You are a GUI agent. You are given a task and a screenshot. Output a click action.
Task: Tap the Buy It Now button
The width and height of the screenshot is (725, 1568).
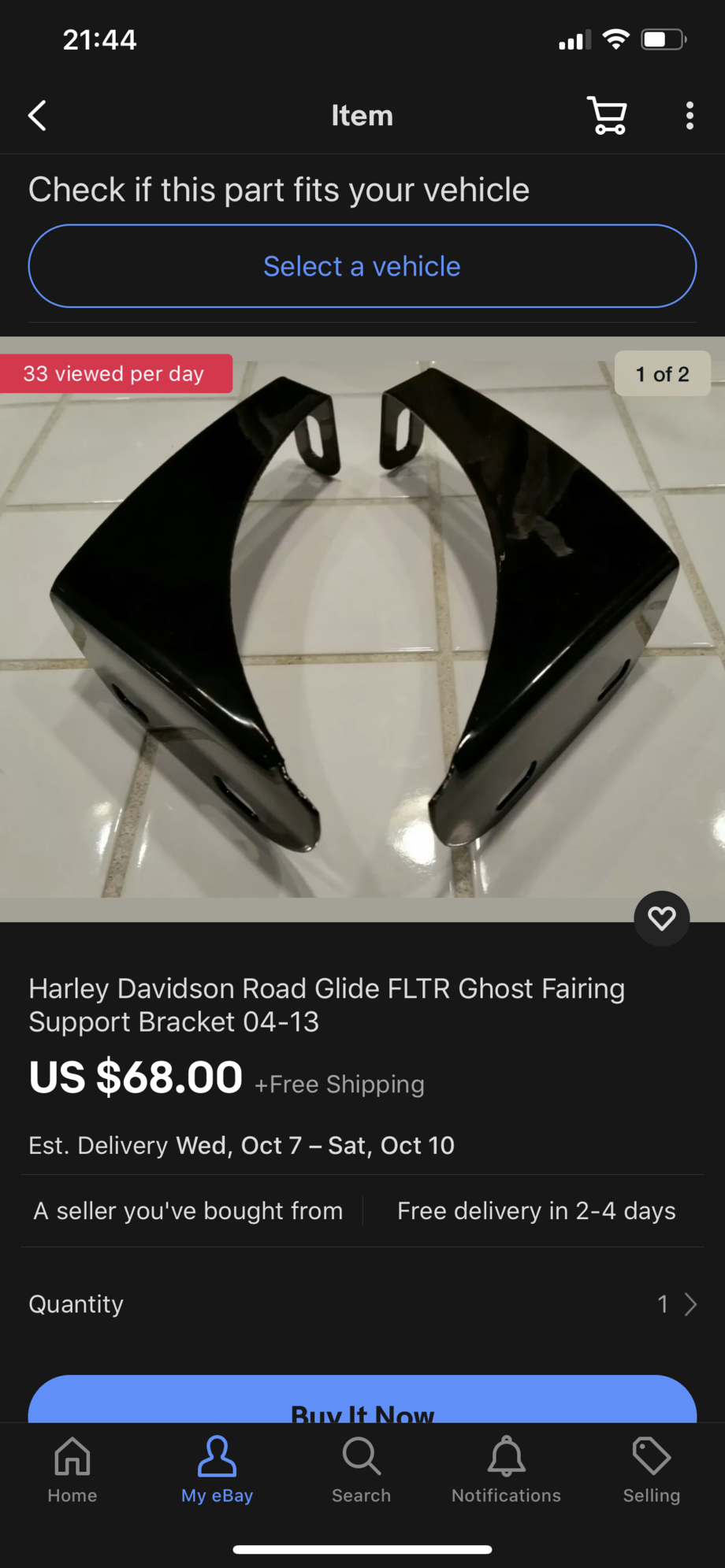(362, 1402)
